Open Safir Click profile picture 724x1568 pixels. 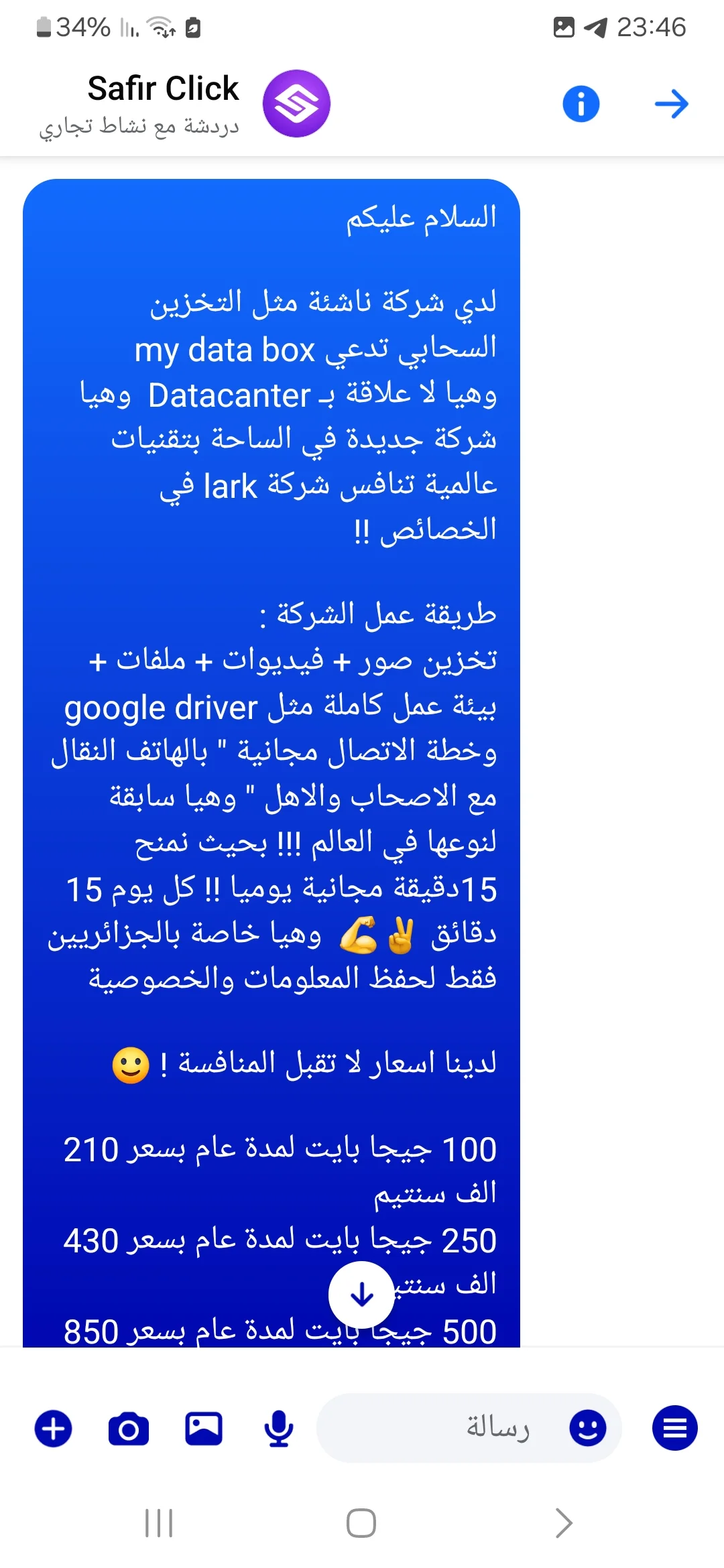pos(296,104)
